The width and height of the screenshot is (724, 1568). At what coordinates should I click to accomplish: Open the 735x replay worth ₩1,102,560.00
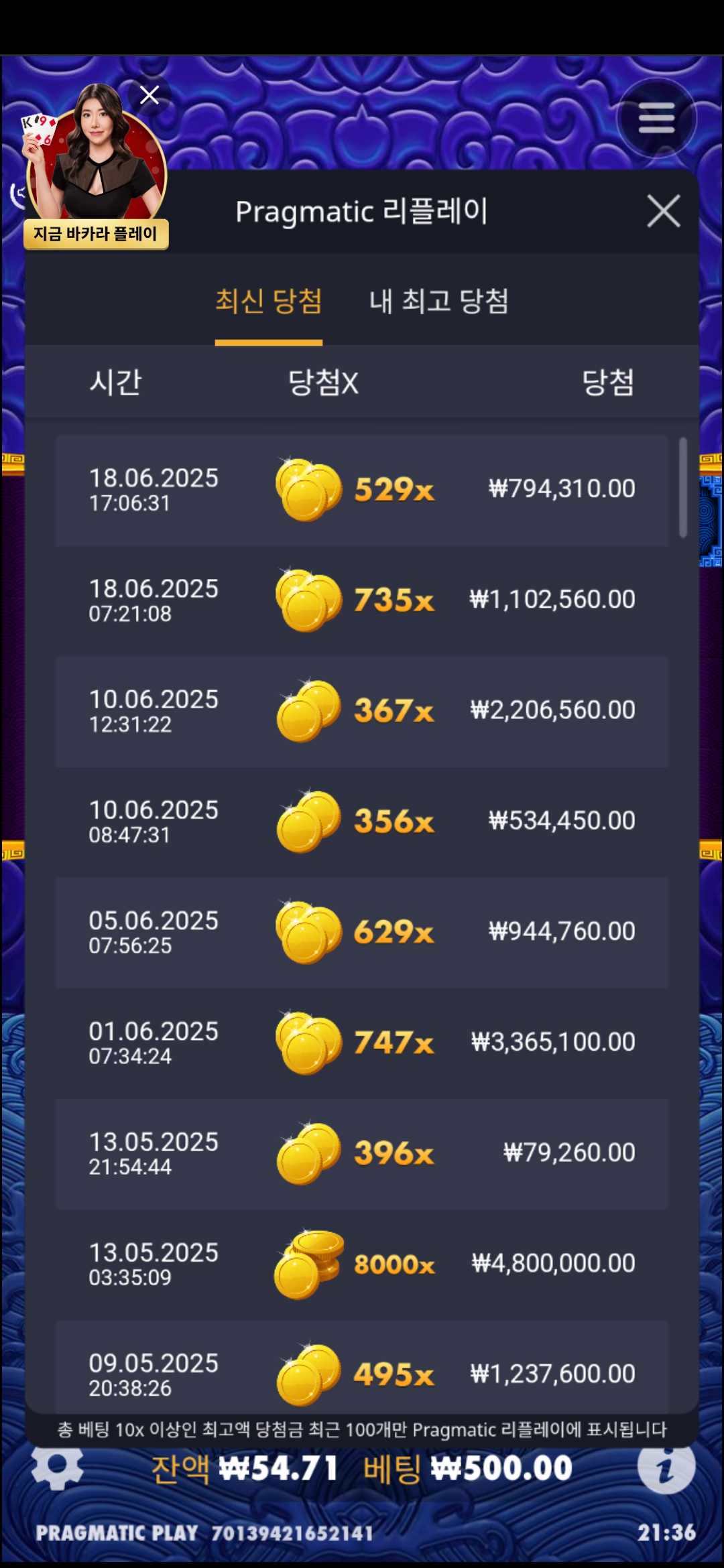tap(362, 600)
